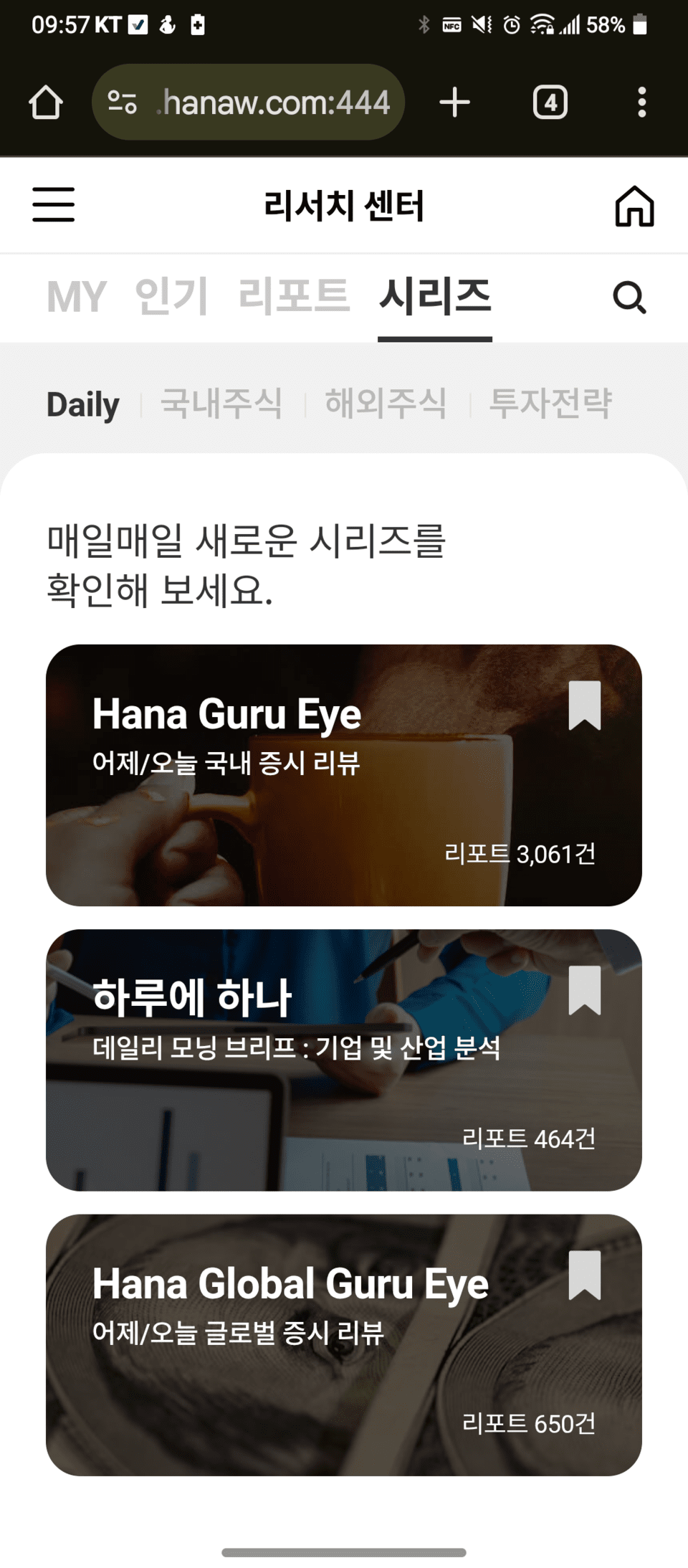Tap the address bar showing hanaw.com

272,102
